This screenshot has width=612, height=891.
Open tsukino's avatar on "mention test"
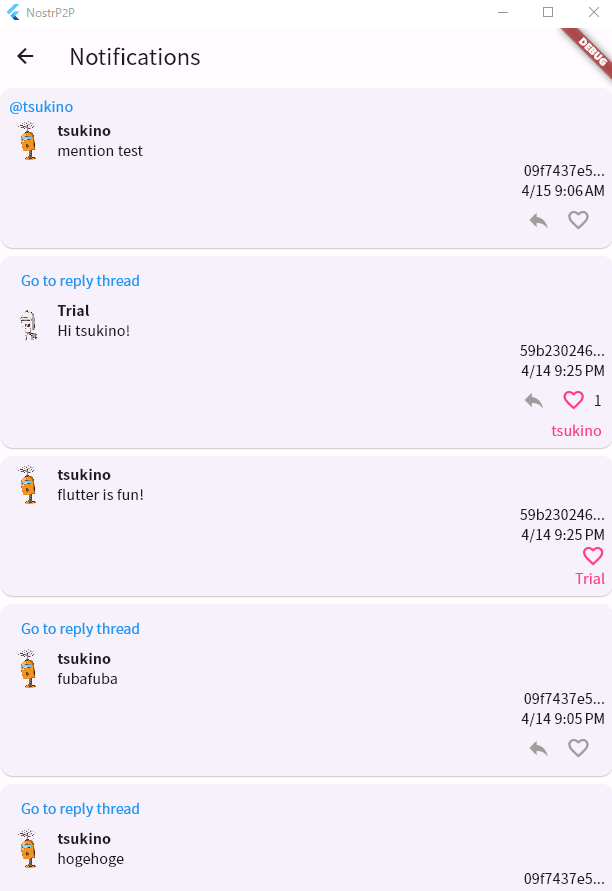coord(28,141)
